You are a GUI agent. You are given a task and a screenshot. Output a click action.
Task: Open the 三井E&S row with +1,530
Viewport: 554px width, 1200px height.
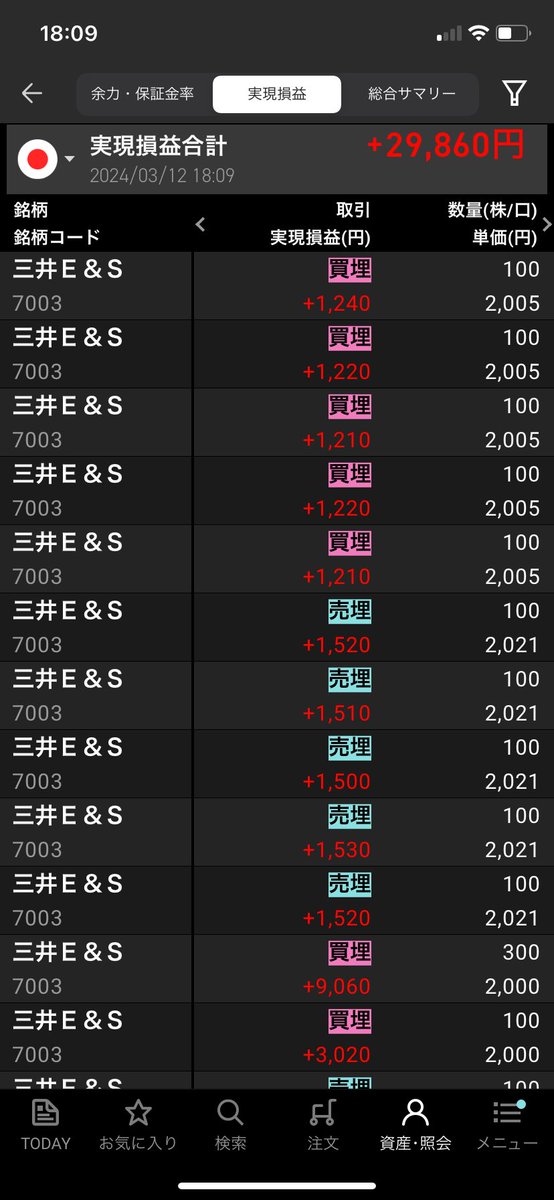coord(277,832)
